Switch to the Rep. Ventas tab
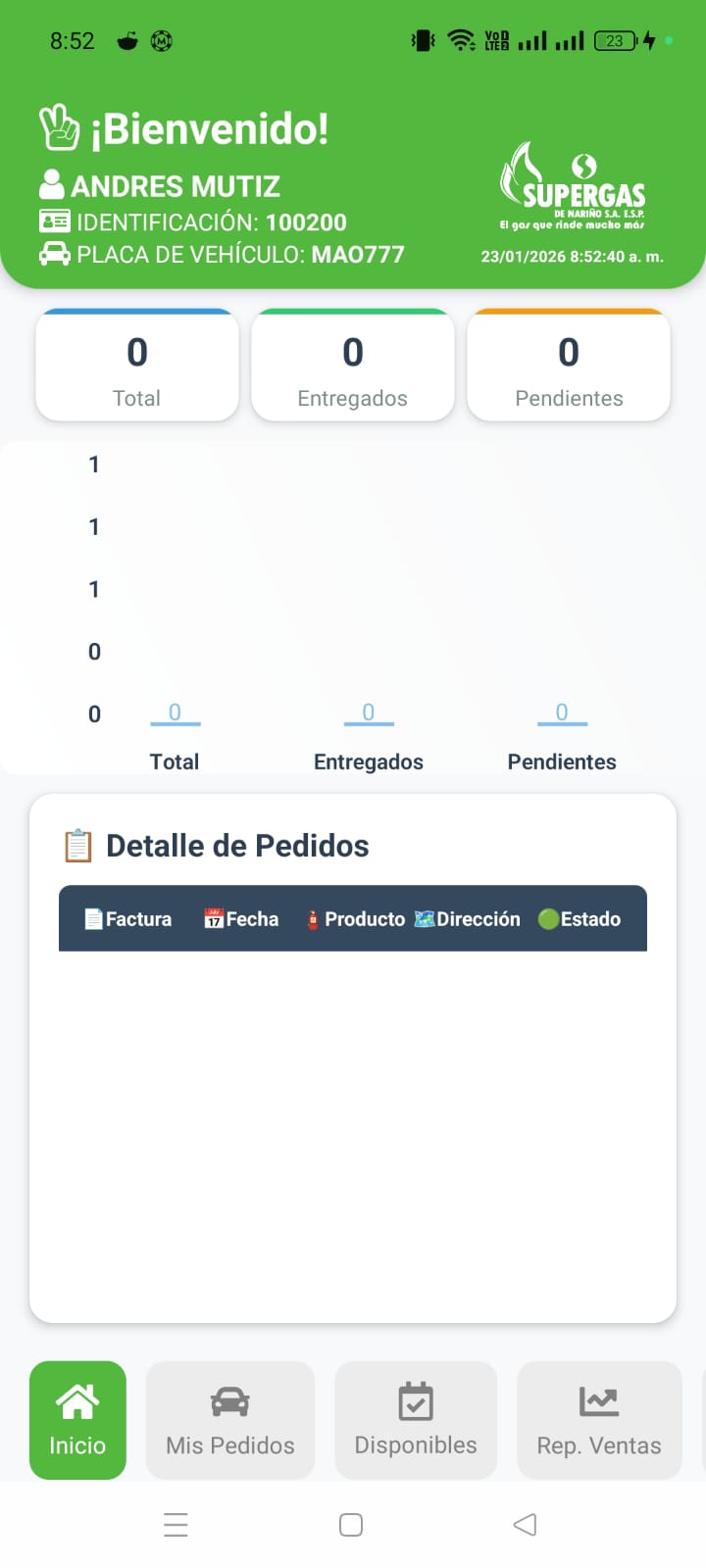The image size is (706, 1568). pos(599,1420)
